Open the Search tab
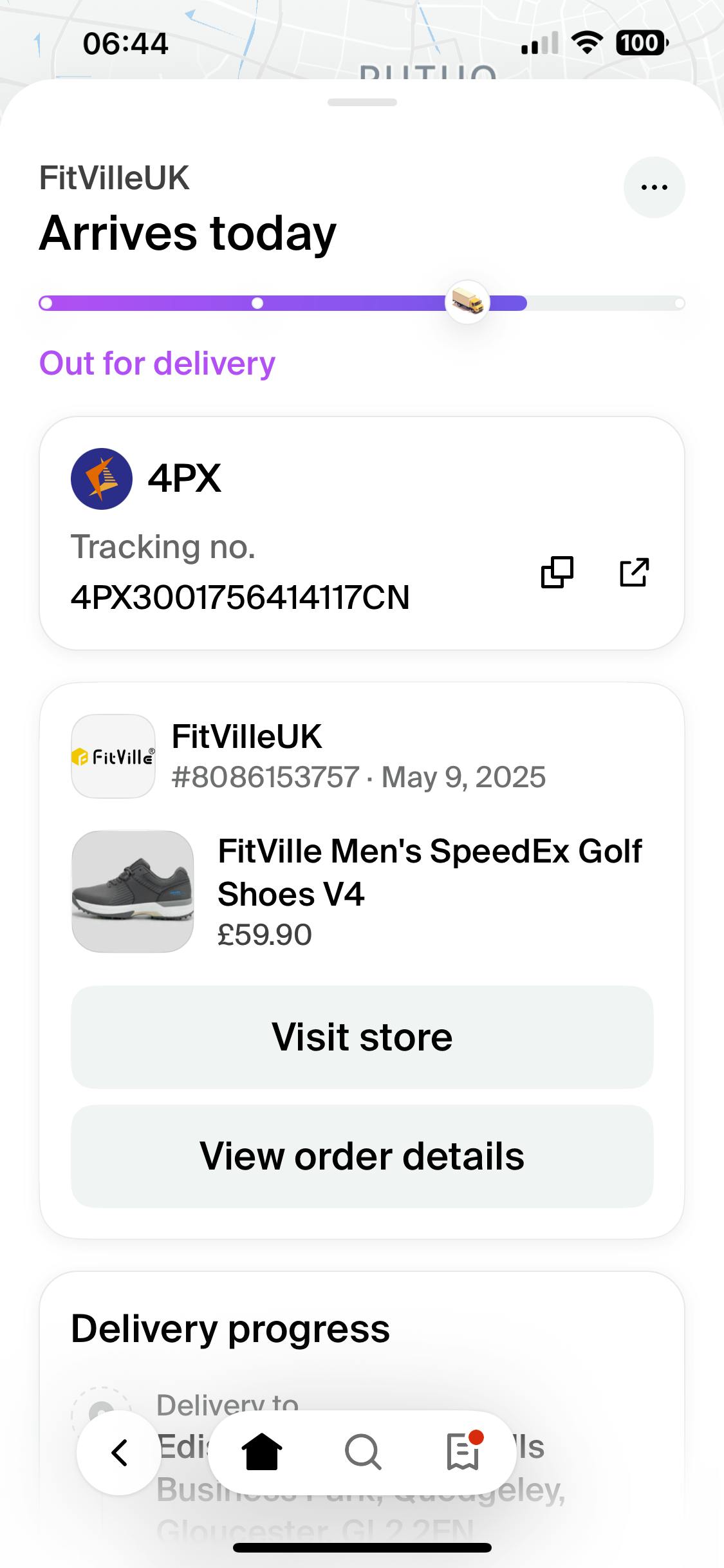The image size is (724, 1568). point(363,1453)
